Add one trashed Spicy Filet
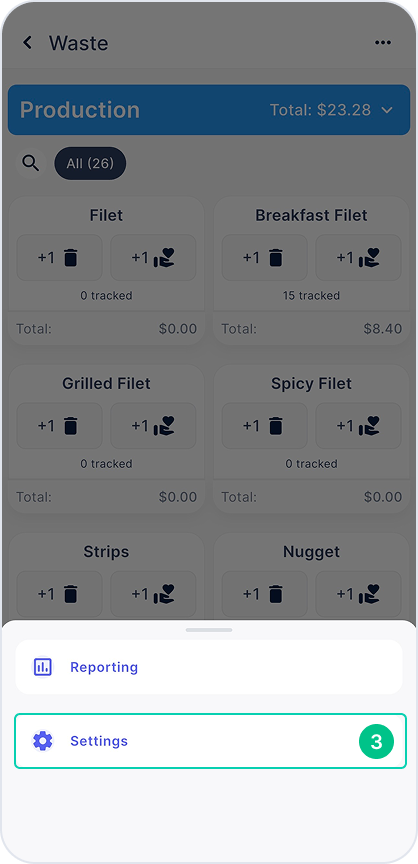The height and width of the screenshot is (864, 418). [264, 426]
